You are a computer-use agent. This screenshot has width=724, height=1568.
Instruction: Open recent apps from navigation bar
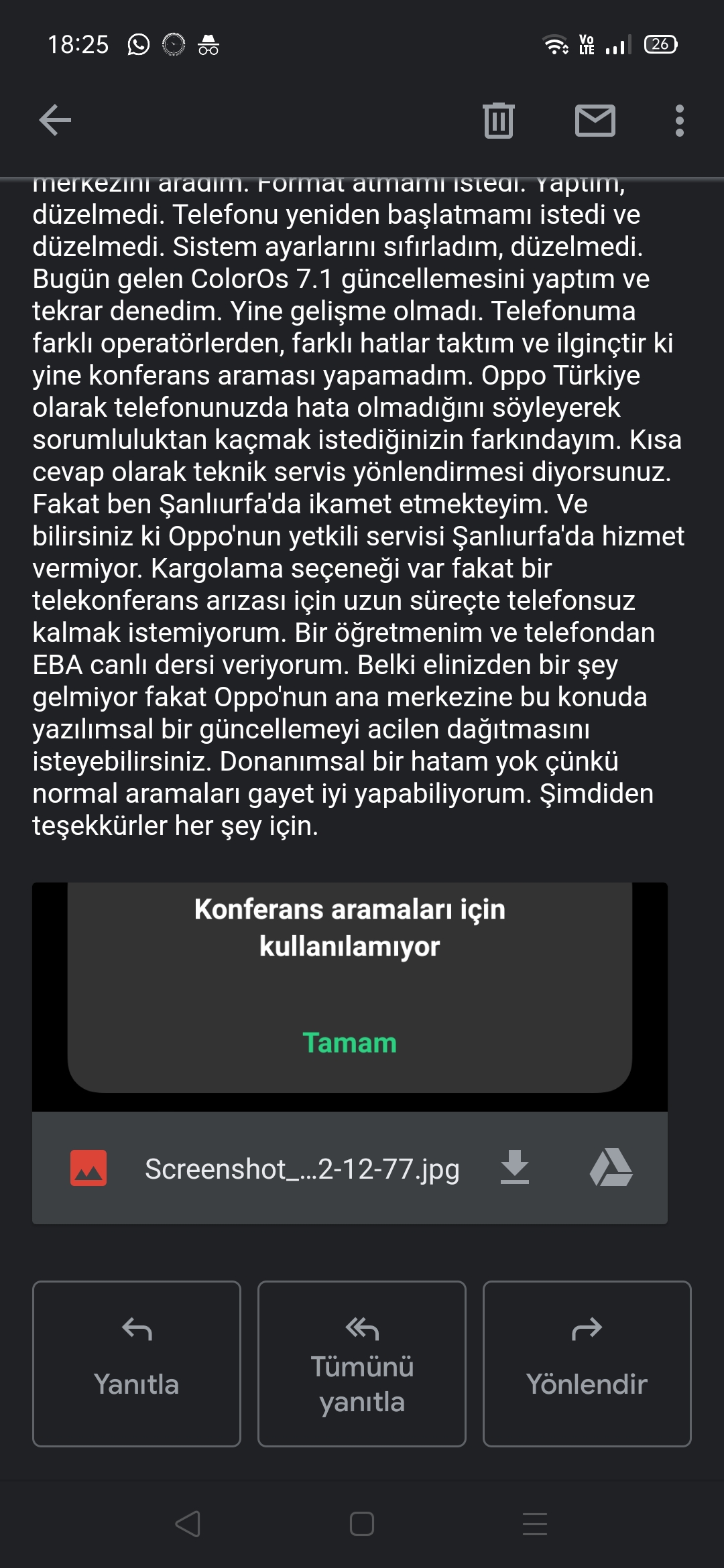[535, 1524]
